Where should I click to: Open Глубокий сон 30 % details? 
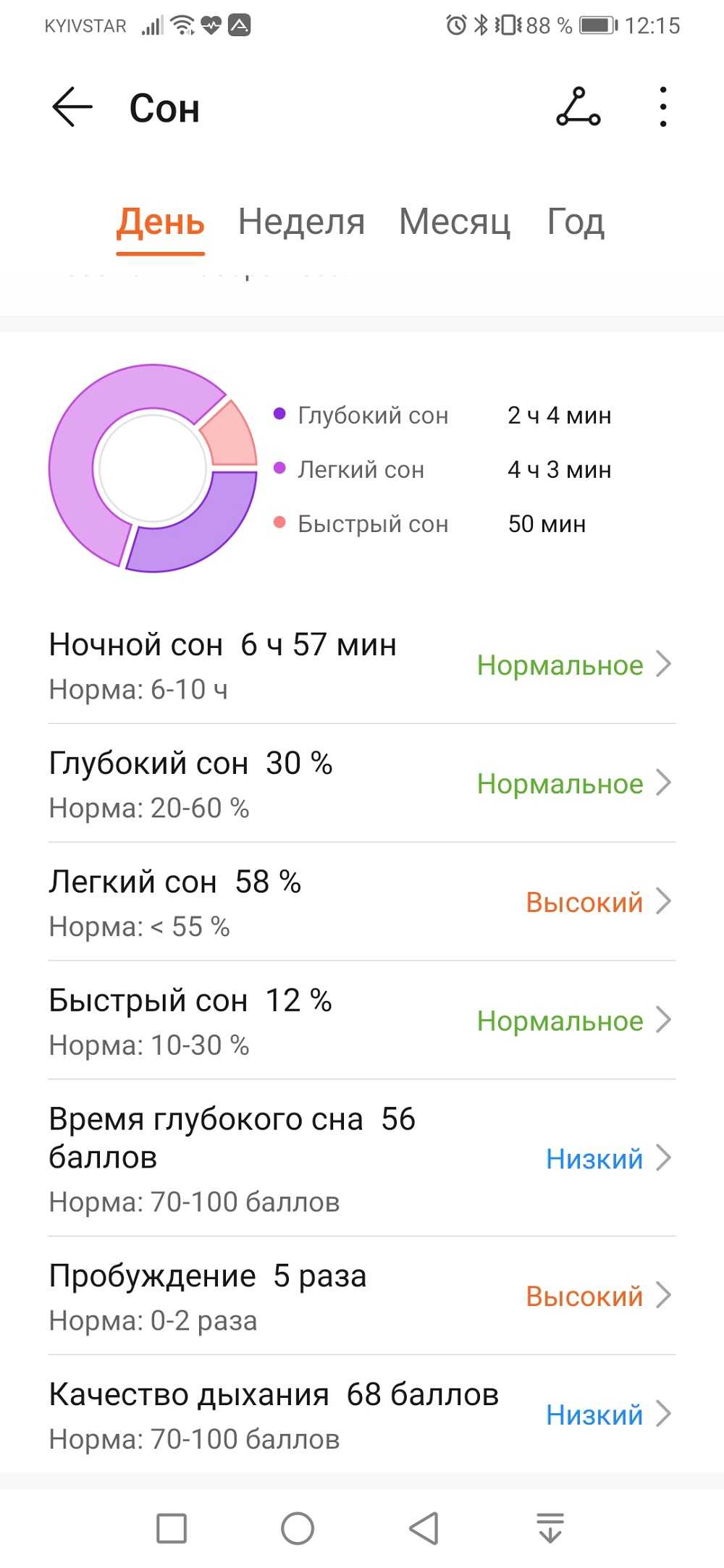[362, 783]
